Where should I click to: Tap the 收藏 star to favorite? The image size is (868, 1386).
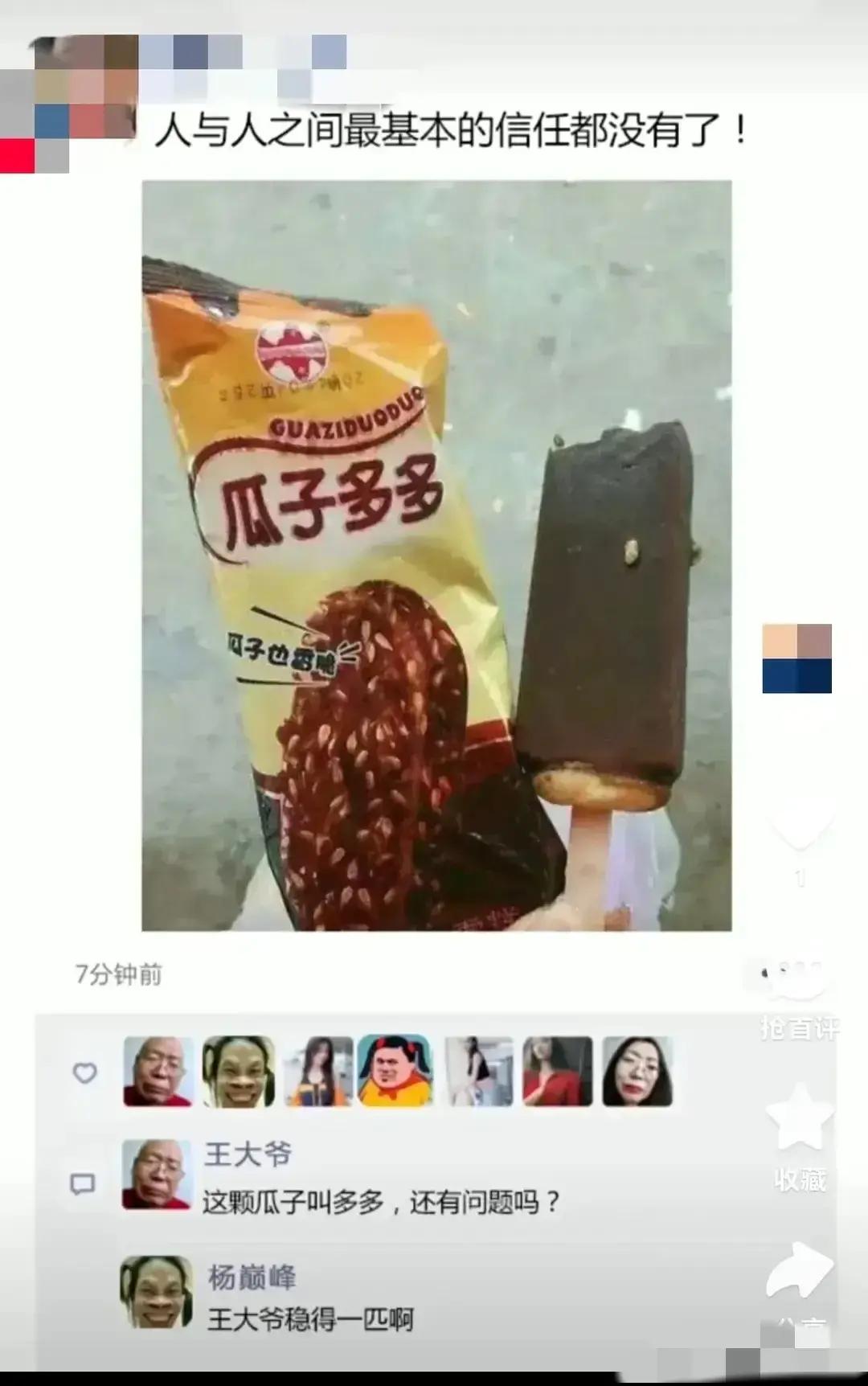[x=799, y=1117]
